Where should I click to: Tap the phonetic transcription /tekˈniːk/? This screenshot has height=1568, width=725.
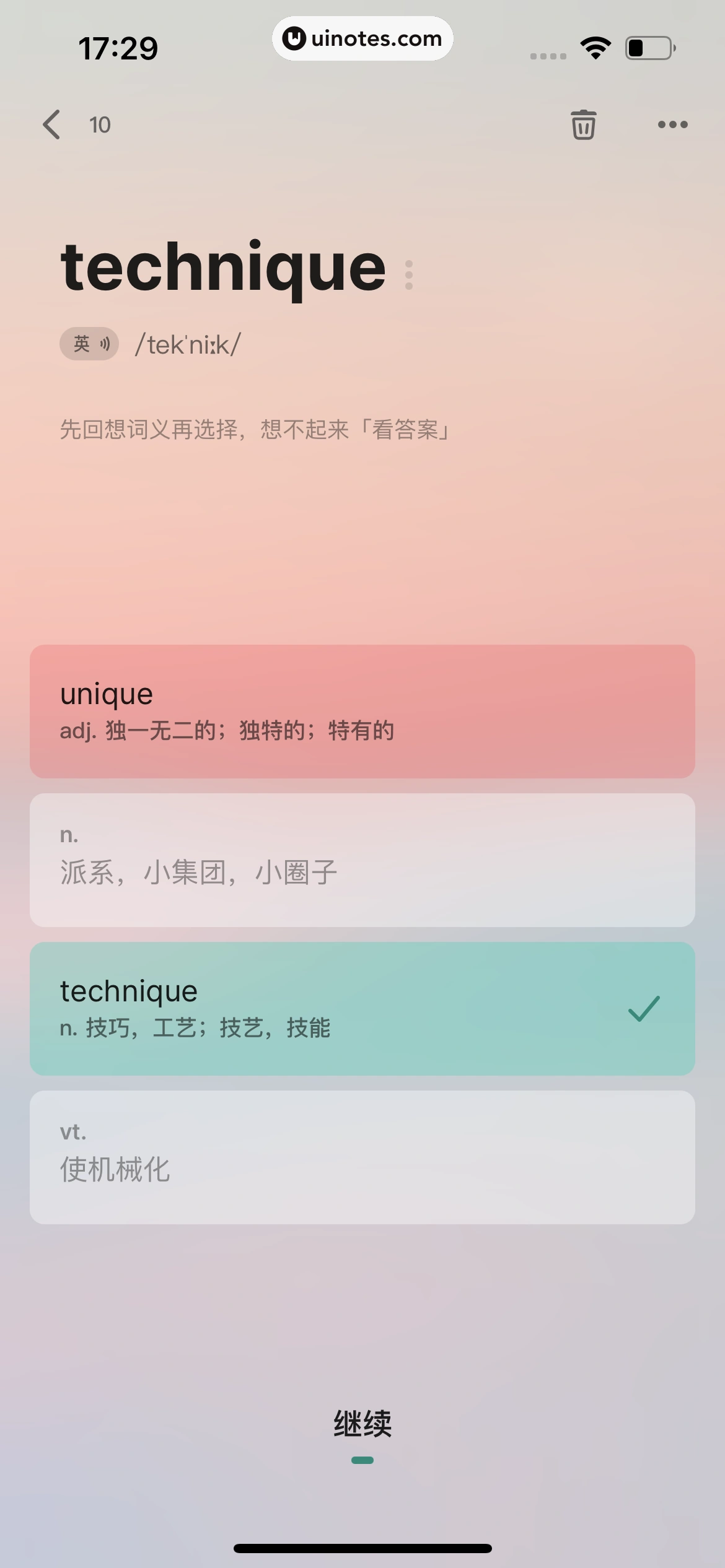(188, 344)
